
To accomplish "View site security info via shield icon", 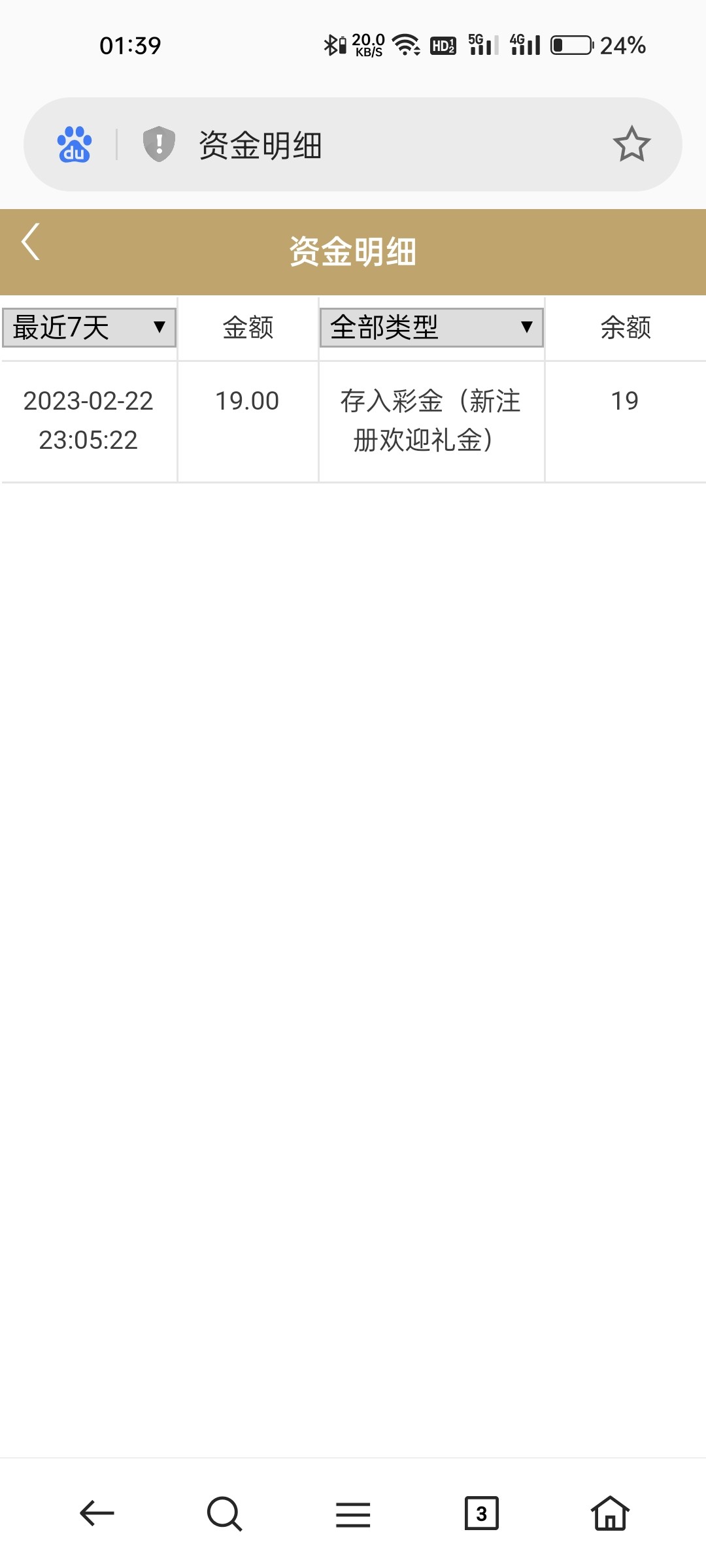I will pyautogui.click(x=159, y=144).
